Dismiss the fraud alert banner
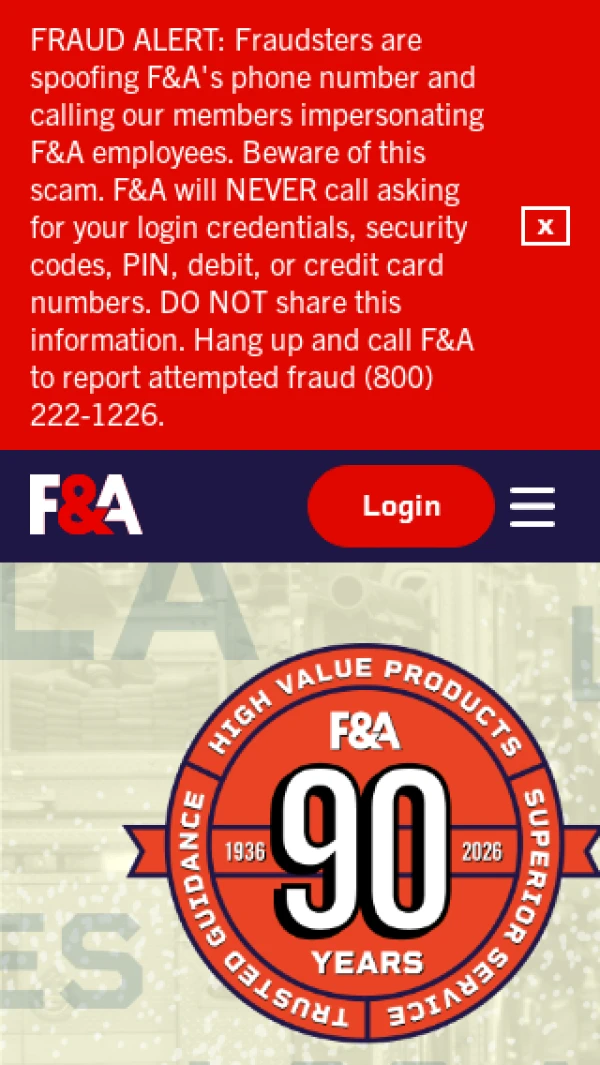The width and height of the screenshot is (600, 1065). (x=545, y=226)
